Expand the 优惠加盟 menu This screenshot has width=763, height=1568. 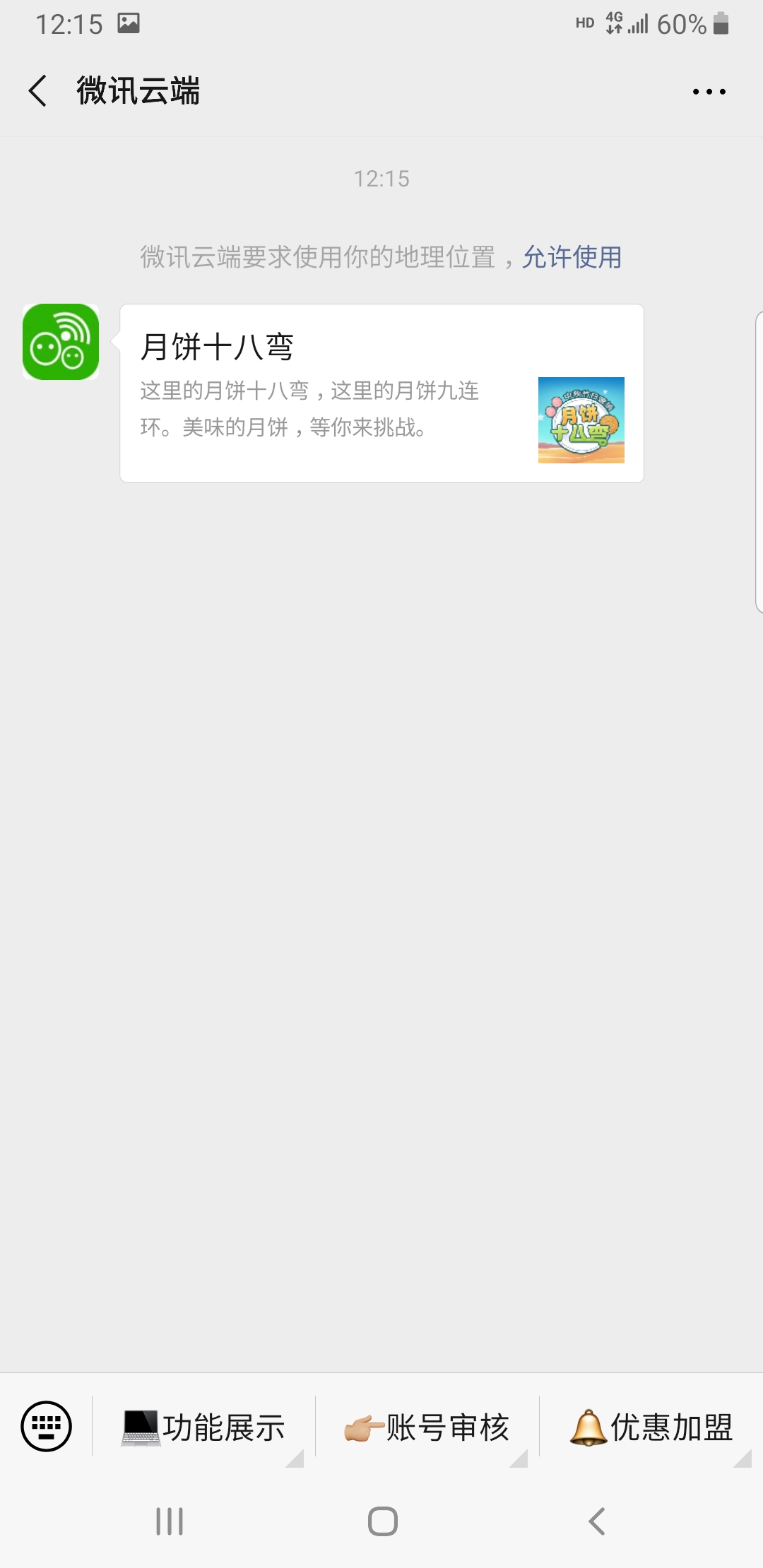coord(651,1427)
